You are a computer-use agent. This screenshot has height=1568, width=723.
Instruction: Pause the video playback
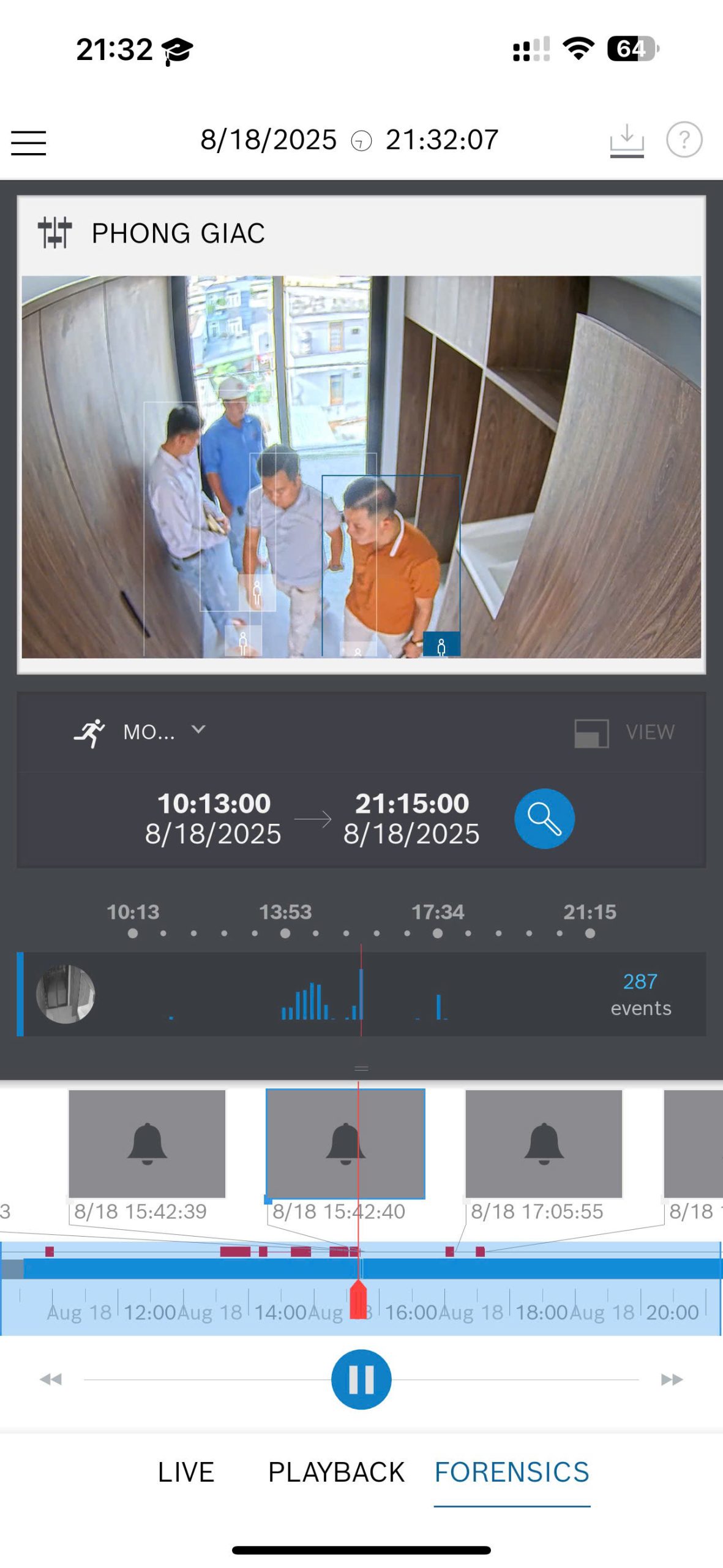click(x=361, y=1379)
